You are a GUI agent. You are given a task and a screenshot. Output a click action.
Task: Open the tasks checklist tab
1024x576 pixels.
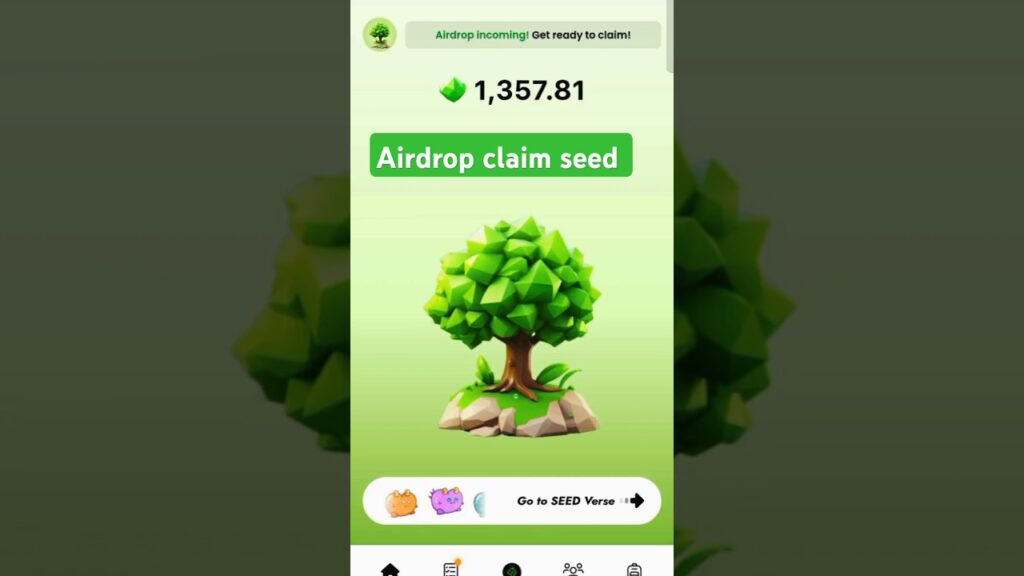click(451, 568)
